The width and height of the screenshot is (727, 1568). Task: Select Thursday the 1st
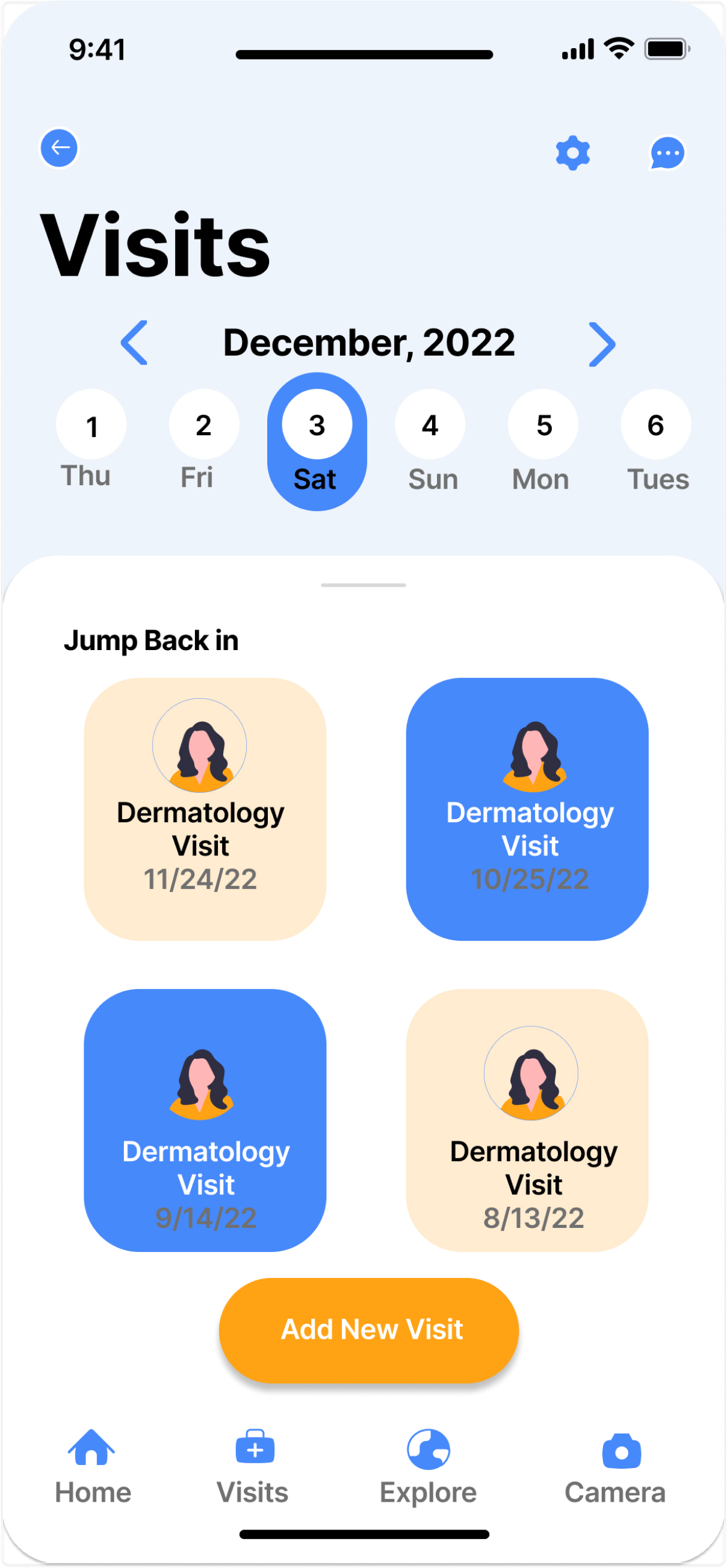coord(91,439)
